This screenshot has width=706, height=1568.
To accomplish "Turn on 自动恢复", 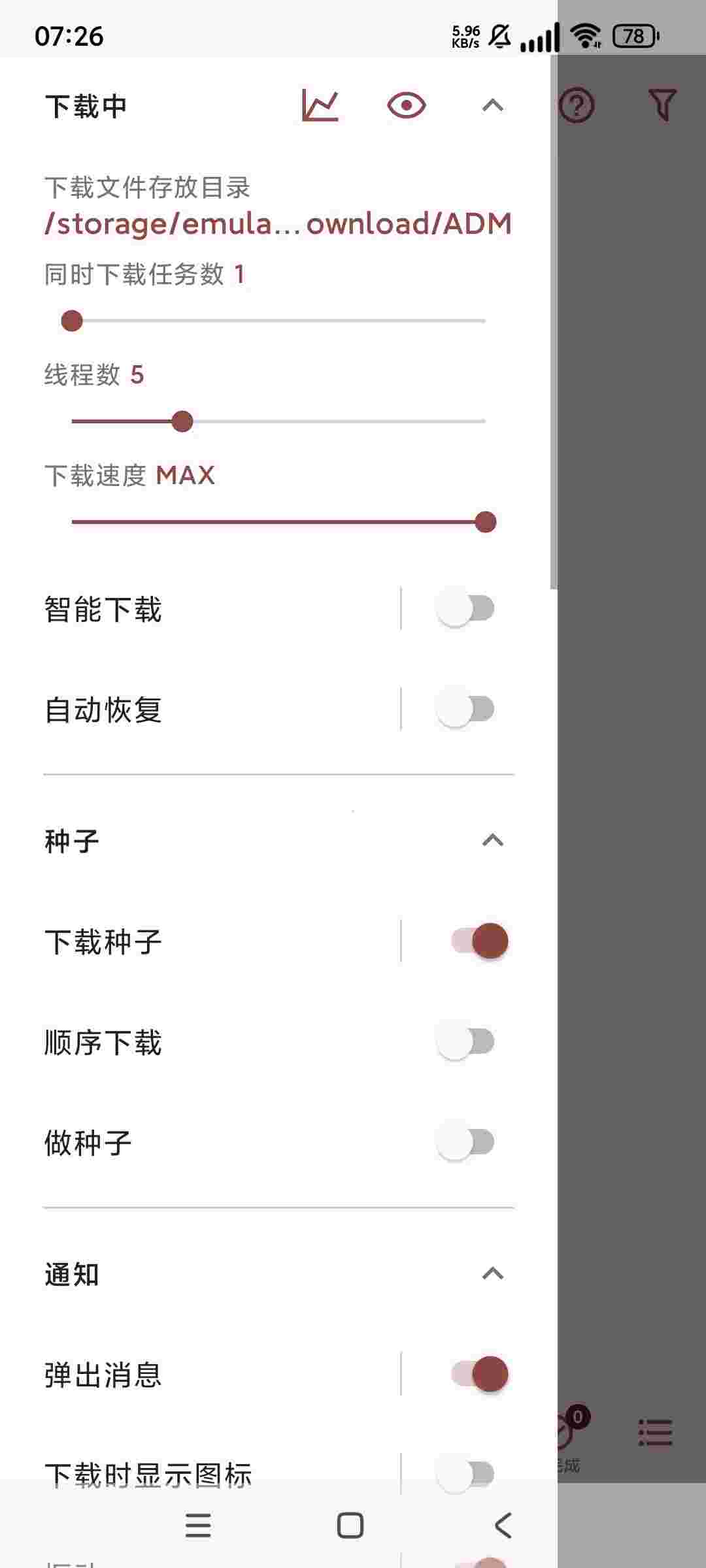I will tap(465, 710).
